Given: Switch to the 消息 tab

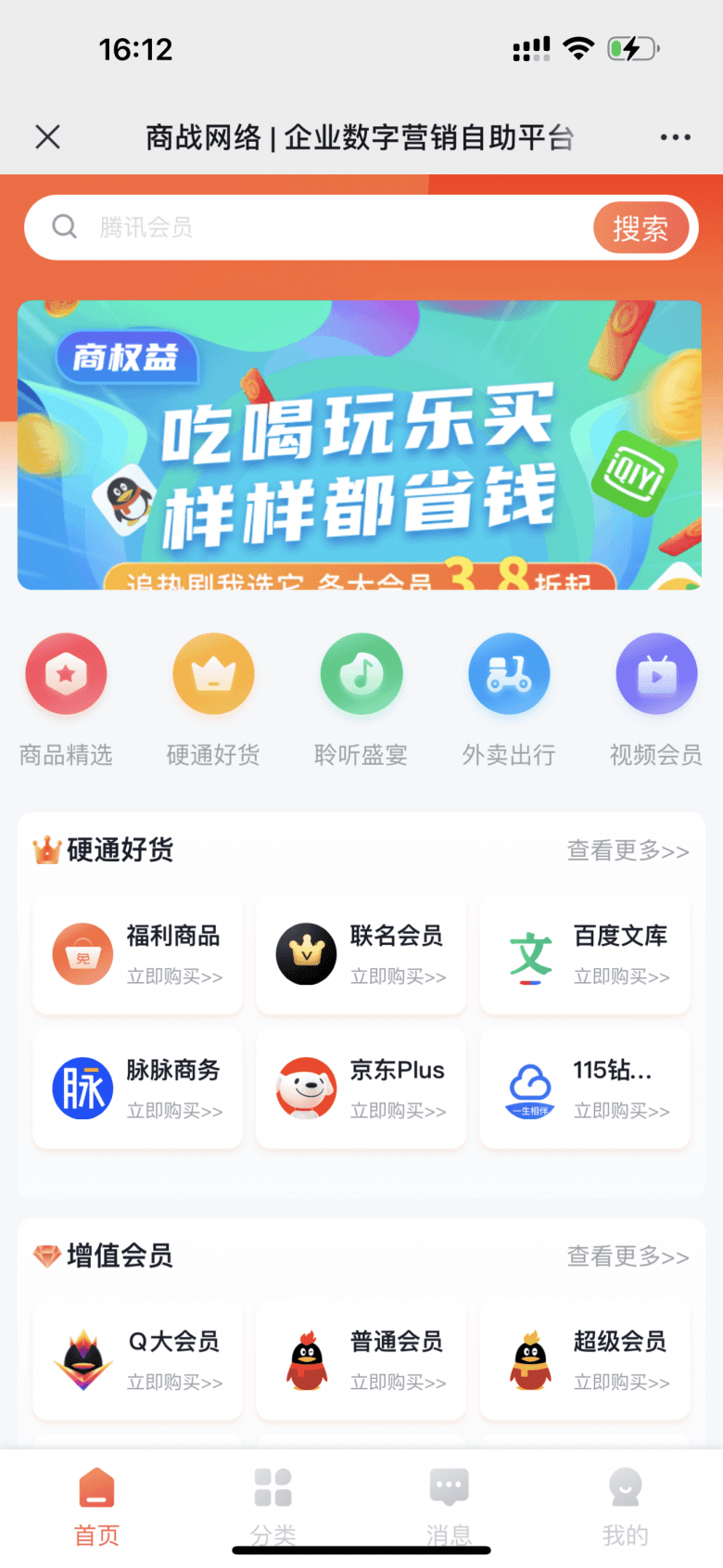Looking at the screenshot, I should 450,1504.
